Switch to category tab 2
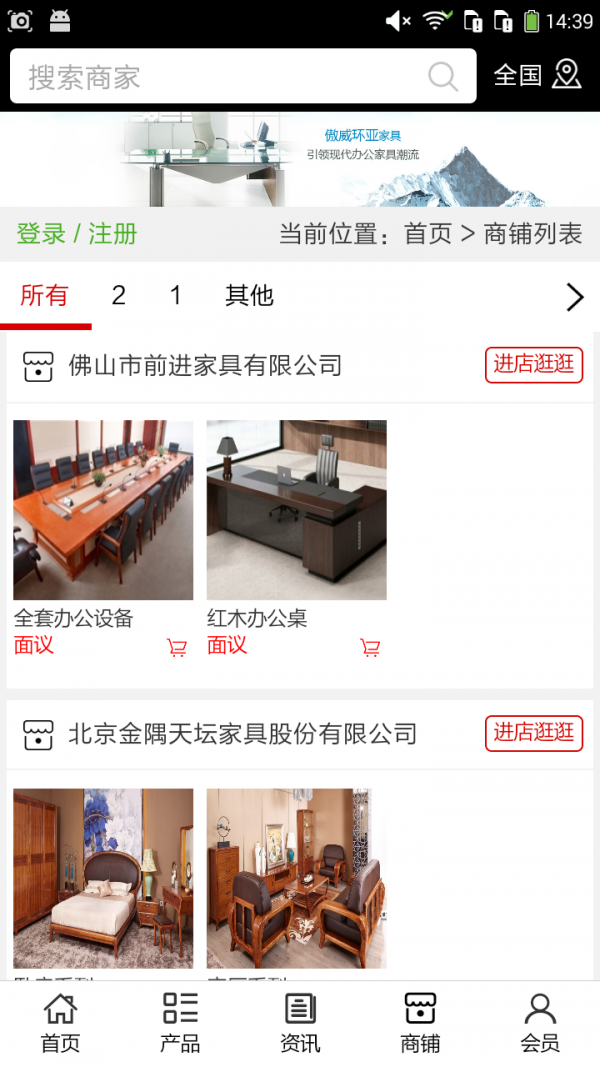600x1067 pixels. (118, 295)
